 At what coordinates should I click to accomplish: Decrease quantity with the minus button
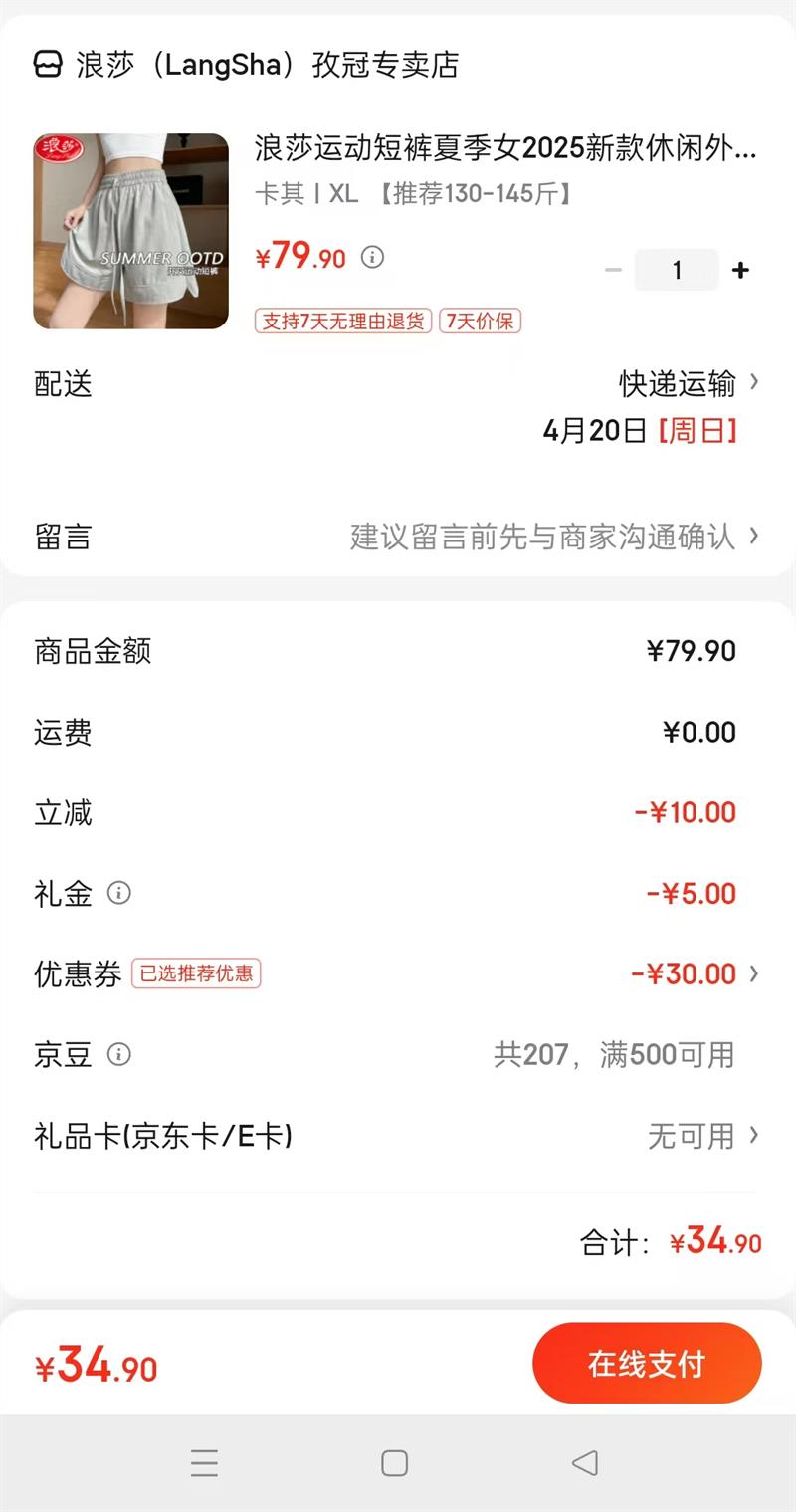pos(613,270)
